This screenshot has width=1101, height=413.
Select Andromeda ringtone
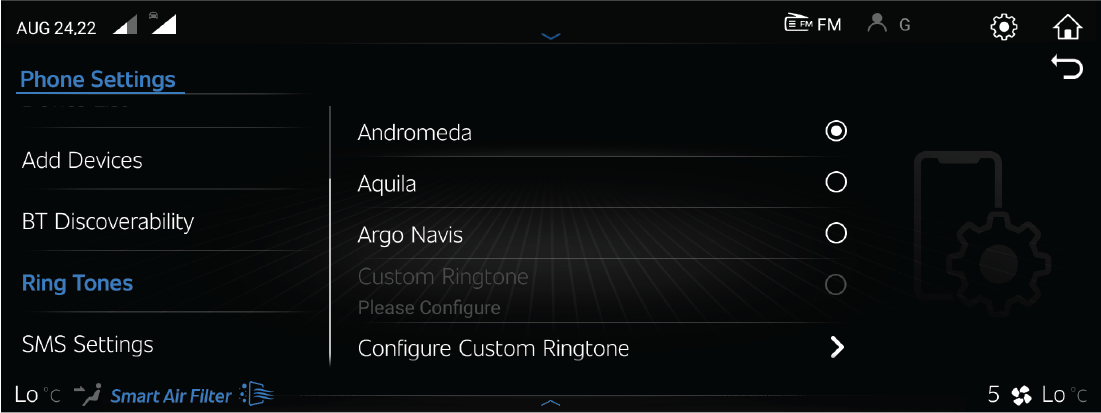coord(836,132)
